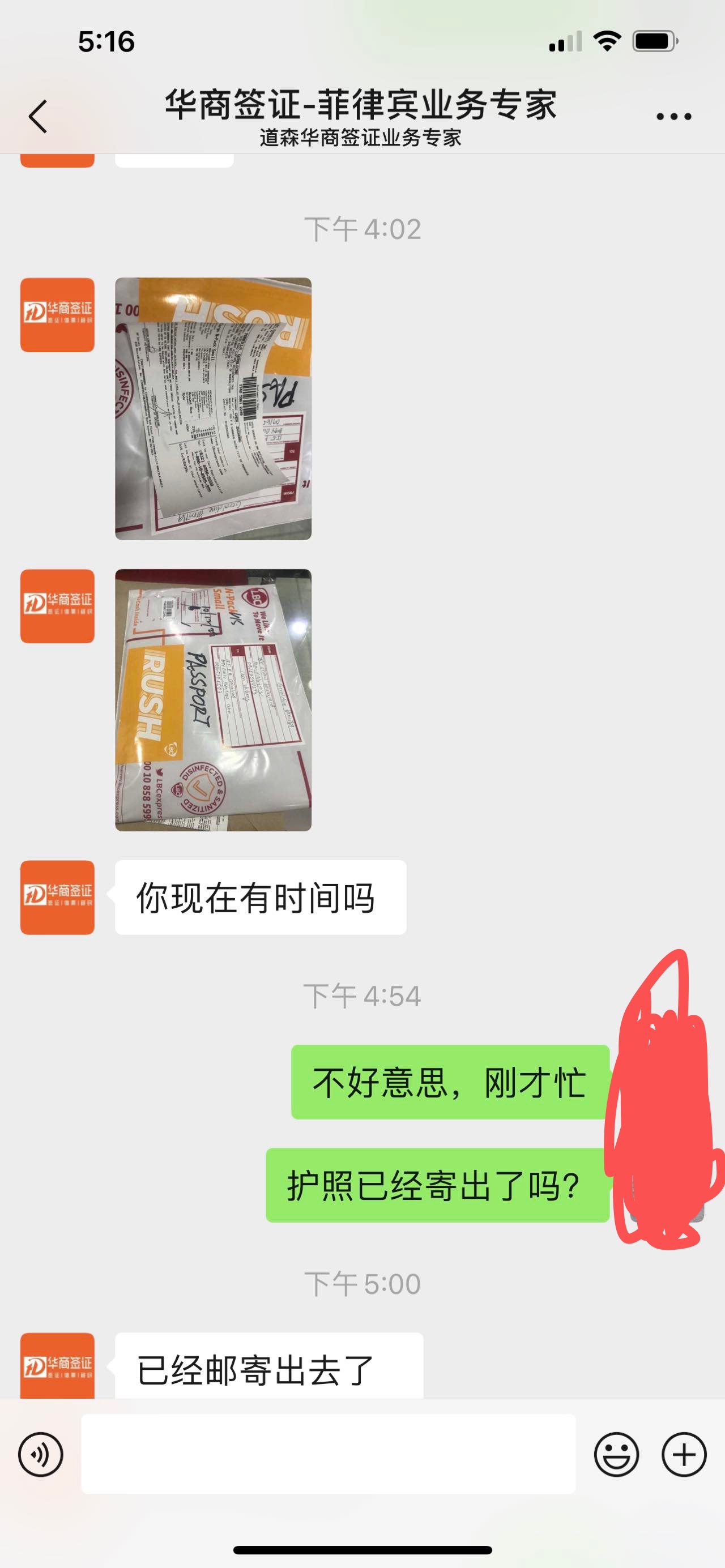Go back to the chat list
The height and width of the screenshot is (1568, 725).
pyautogui.click(x=38, y=116)
